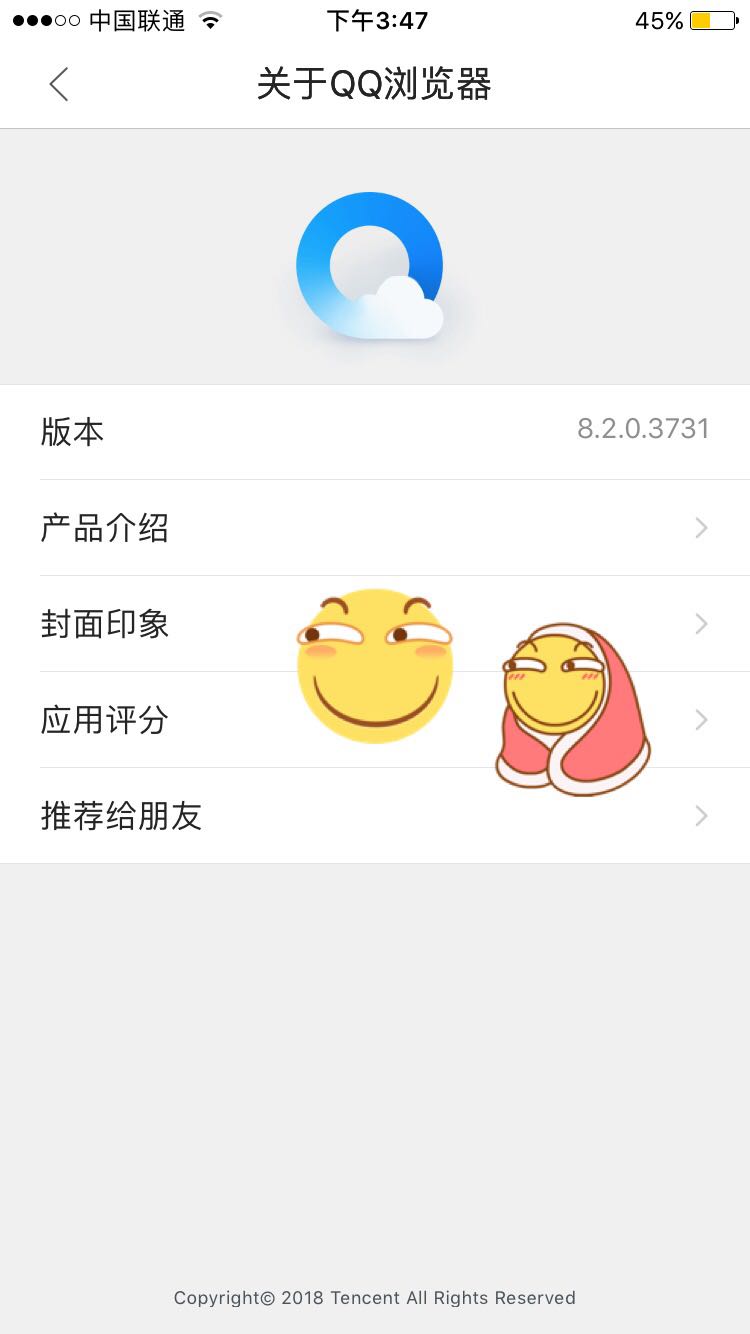Tap 推荐给朋友 to share the app
The image size is (750, 1334).
121,816
